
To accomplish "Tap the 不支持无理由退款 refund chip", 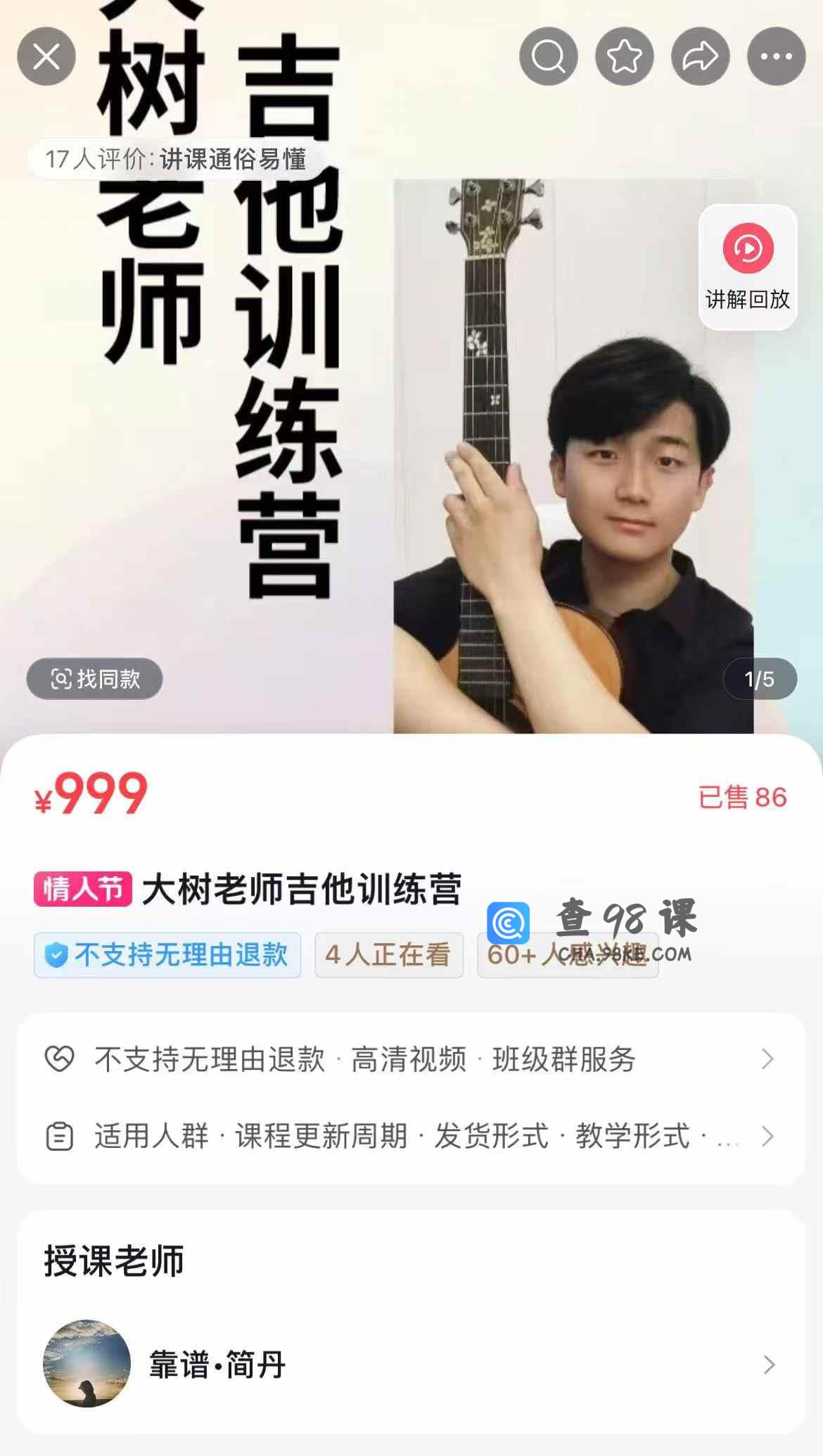I will point(167,954).
